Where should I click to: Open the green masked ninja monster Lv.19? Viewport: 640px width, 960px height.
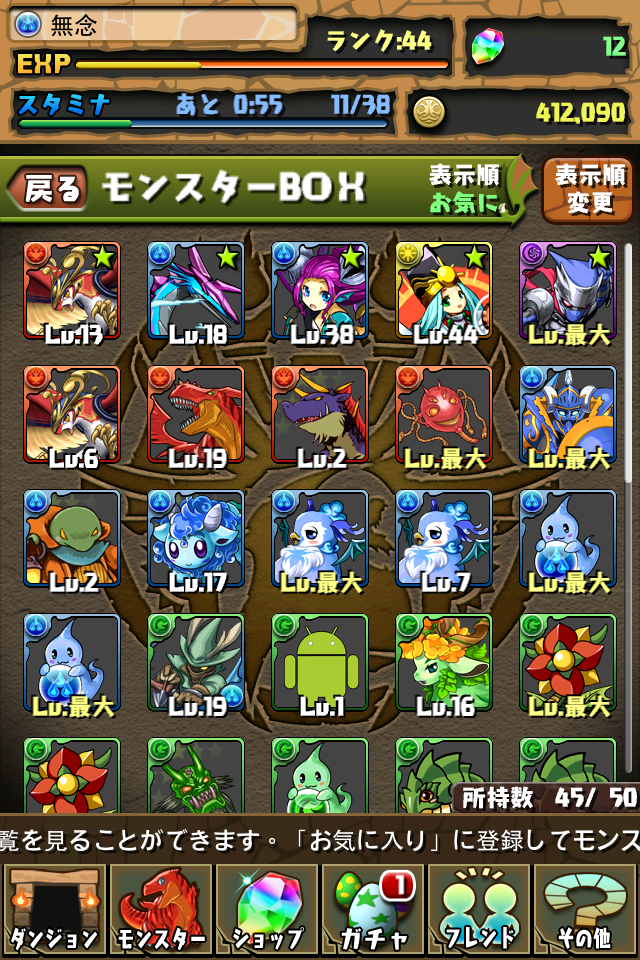click(195, 663)
